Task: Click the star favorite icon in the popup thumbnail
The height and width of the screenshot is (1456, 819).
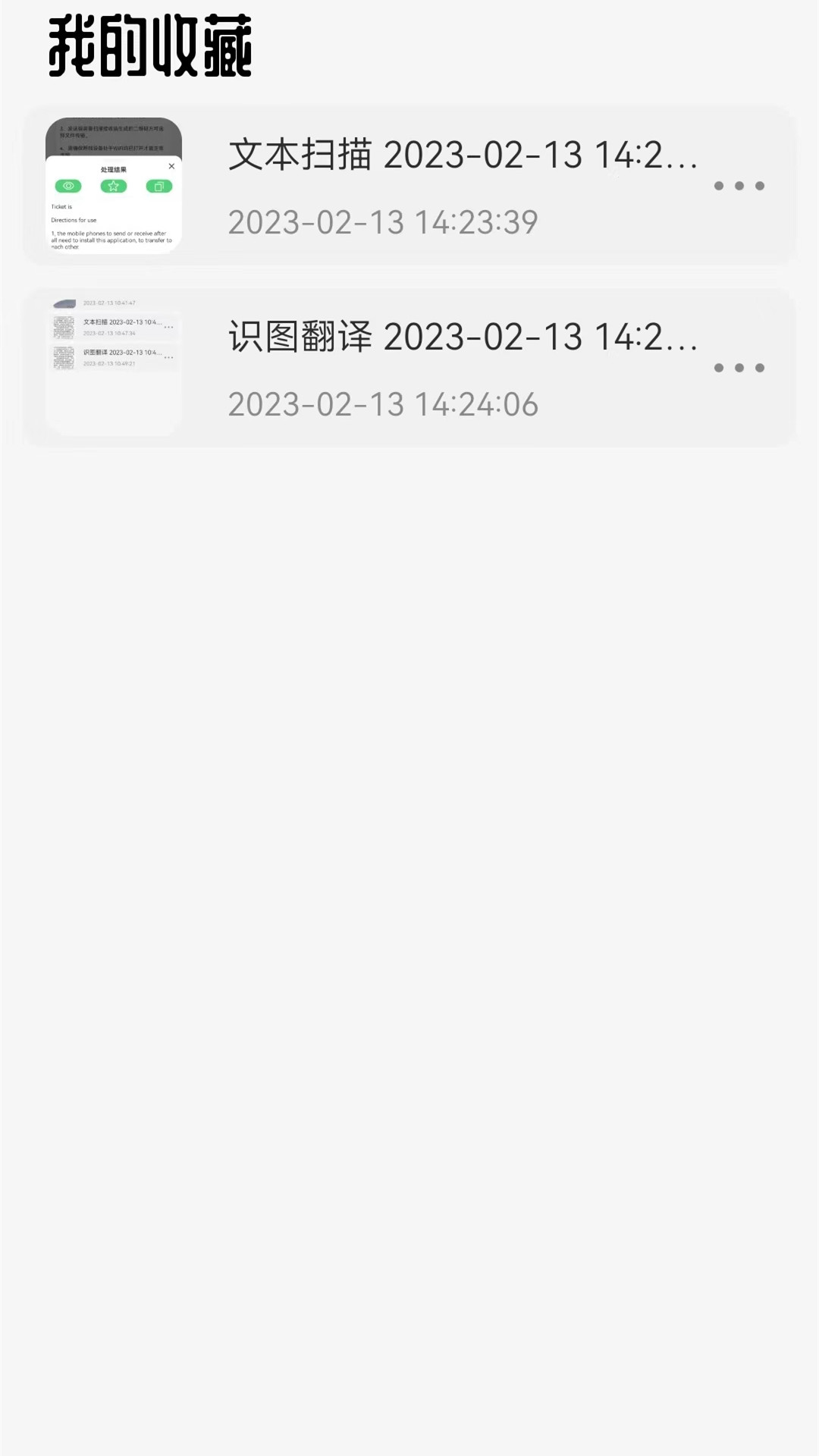Action: tap(114, 187)
